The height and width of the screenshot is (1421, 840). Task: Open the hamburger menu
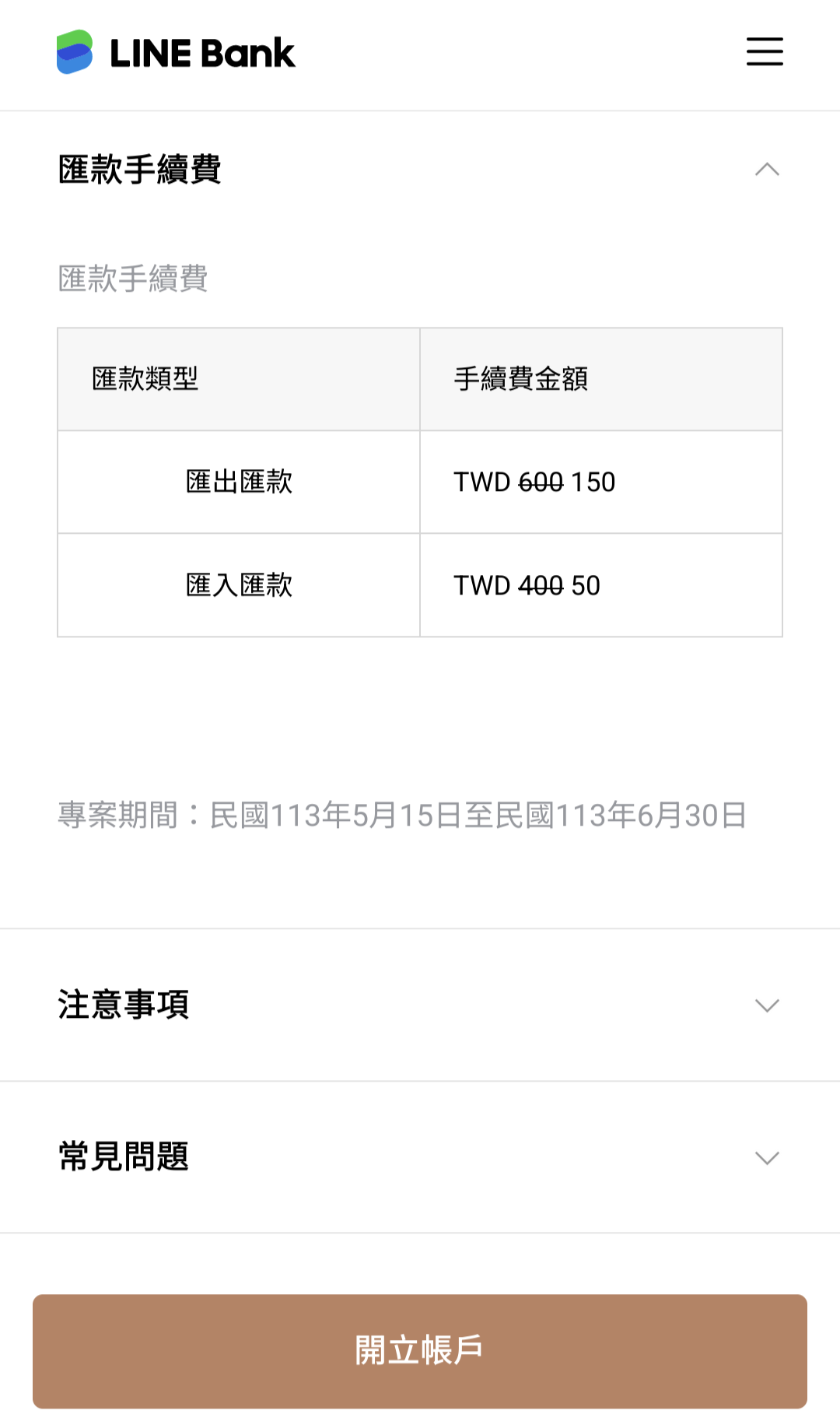point(765,51)
